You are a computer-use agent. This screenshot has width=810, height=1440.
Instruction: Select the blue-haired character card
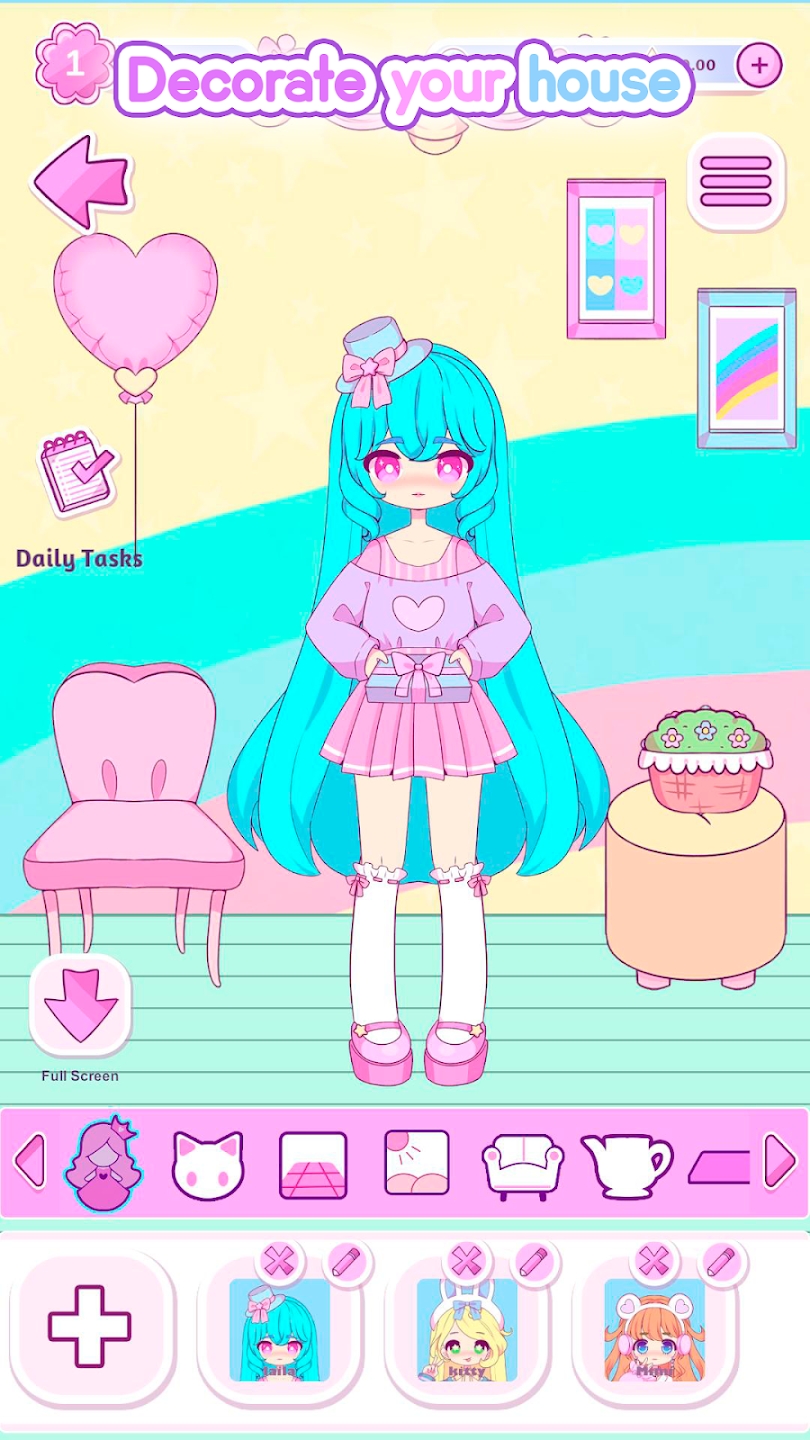tap(279, 1332)
